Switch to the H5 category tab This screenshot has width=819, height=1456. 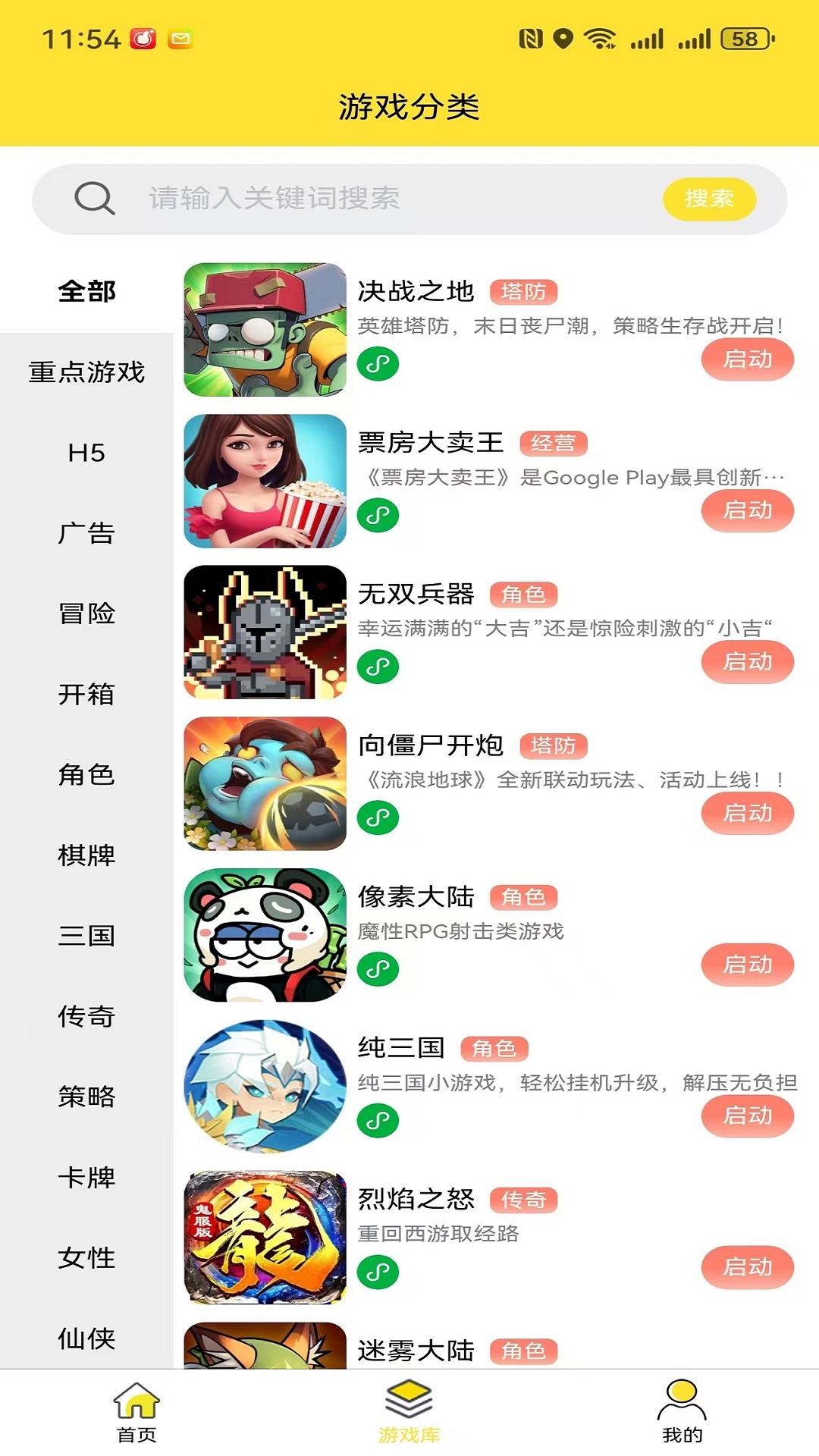87,453
